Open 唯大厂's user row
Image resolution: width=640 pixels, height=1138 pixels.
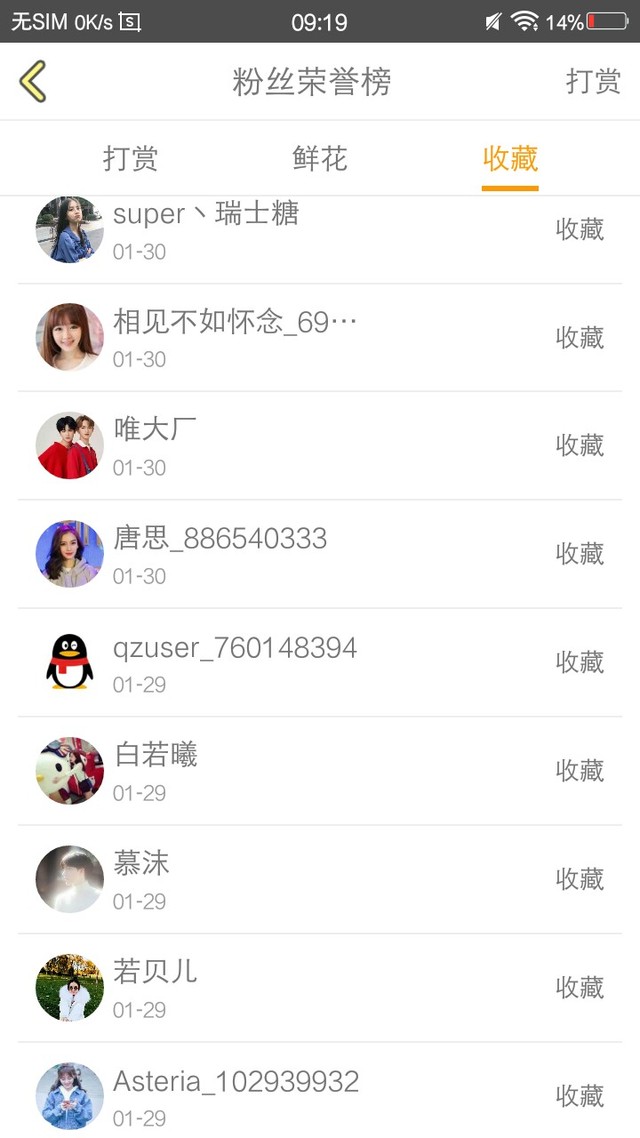click(x=320, y=446)
